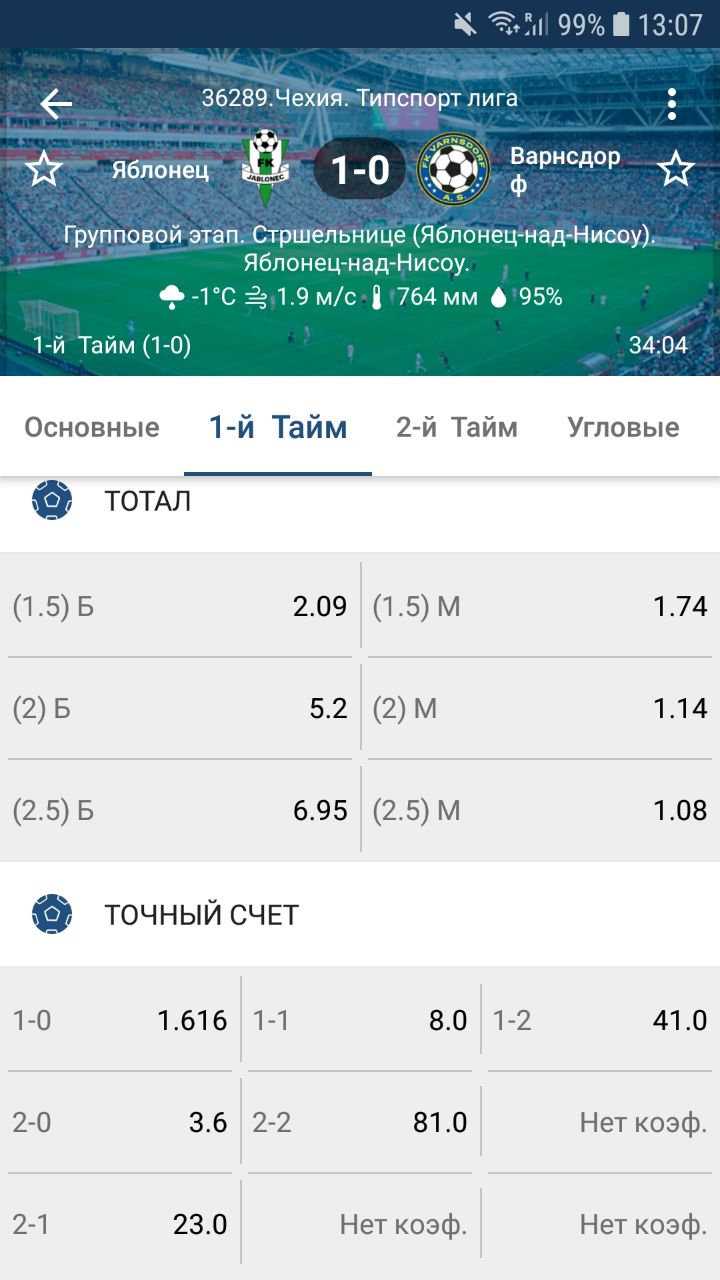720x1280 pixels.
Task: Switch to the 2-й Тайм tab
Action: (457, 428)
